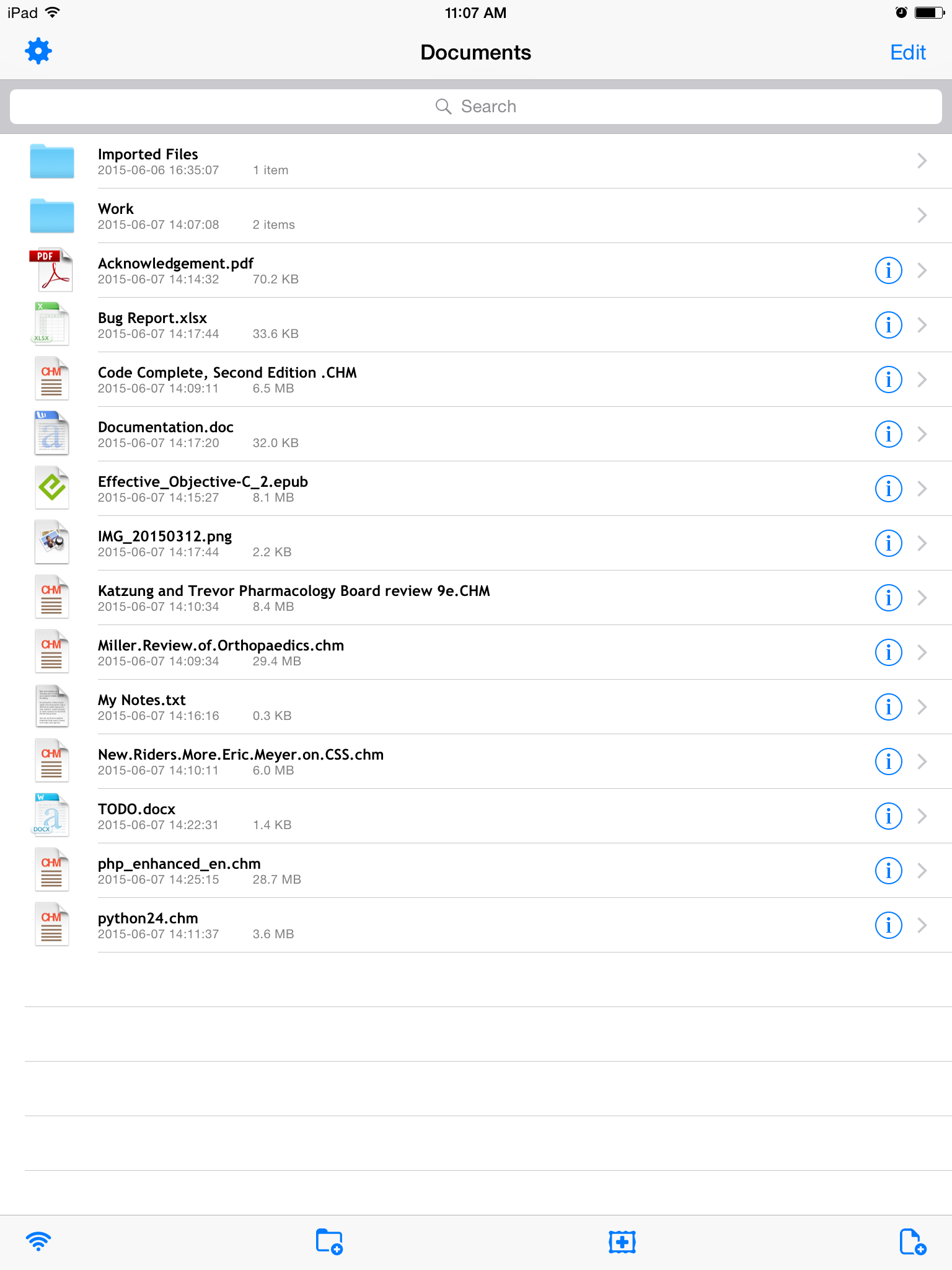
Task: Click the XLSX icon for Bug Report.xlsx
Action: click(x=51, y=324)
